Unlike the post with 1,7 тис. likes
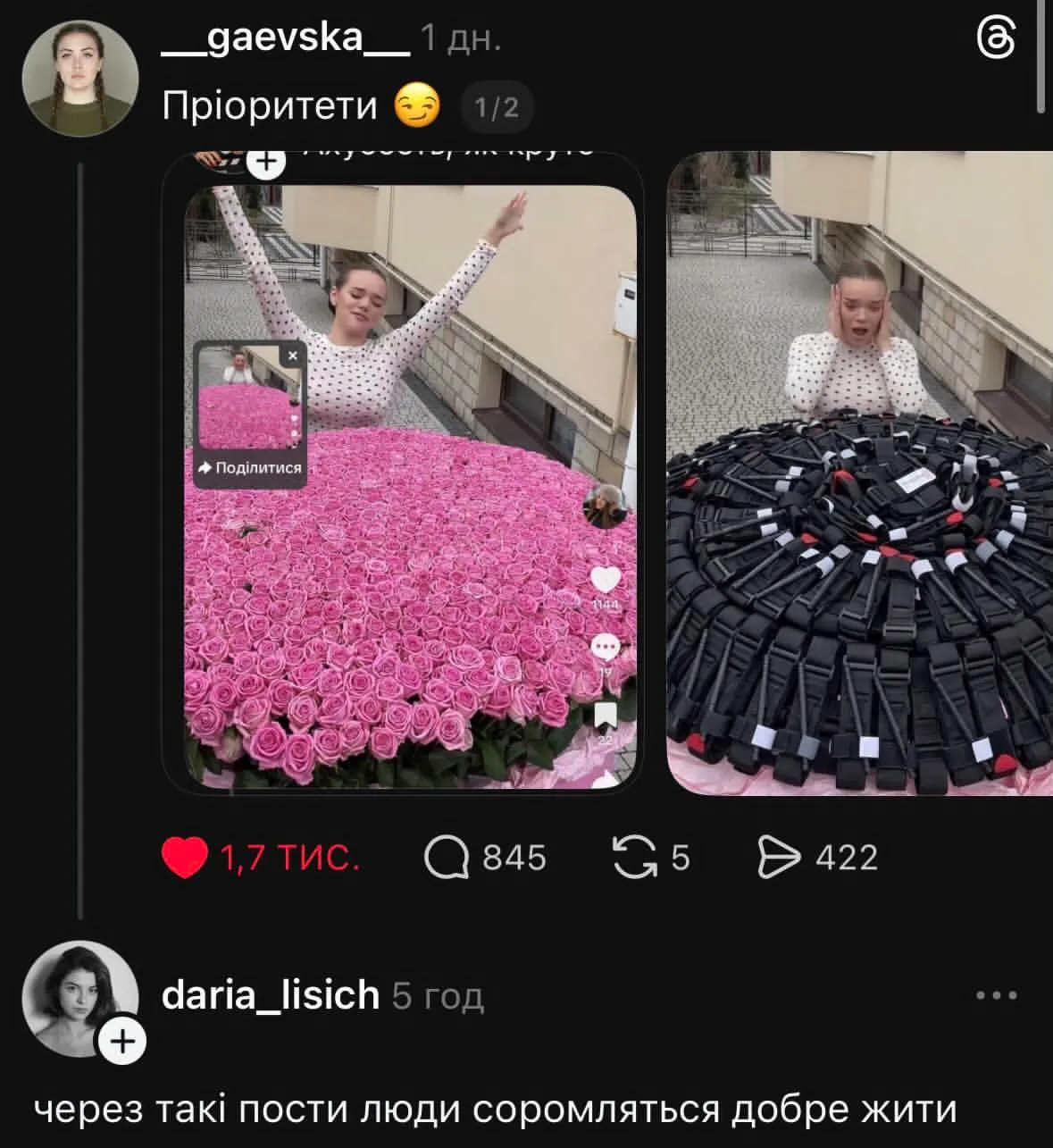The width and height of the screenshot is (1053, 1148). (185, 858)
